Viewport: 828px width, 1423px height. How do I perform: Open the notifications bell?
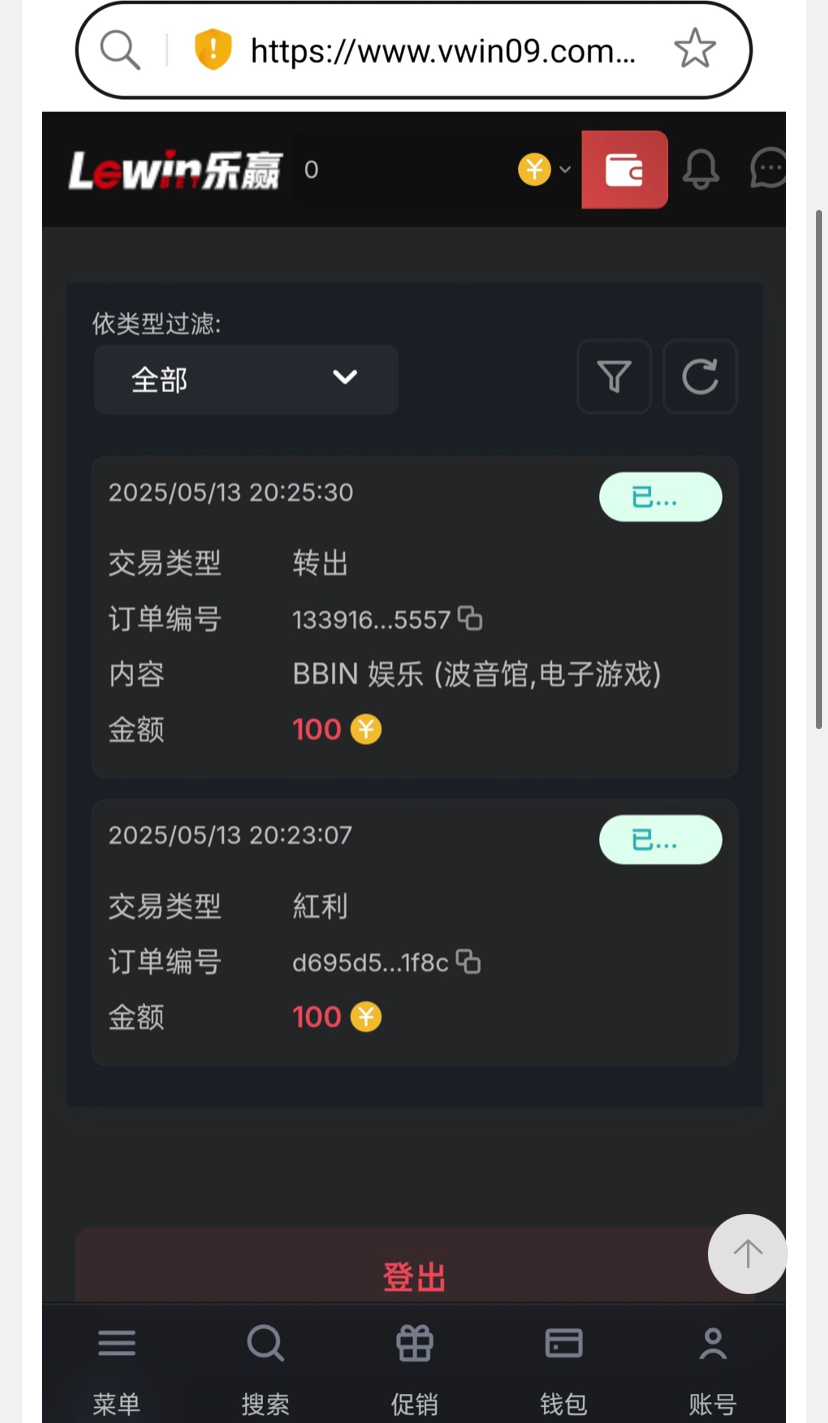(x=700, y=169)
